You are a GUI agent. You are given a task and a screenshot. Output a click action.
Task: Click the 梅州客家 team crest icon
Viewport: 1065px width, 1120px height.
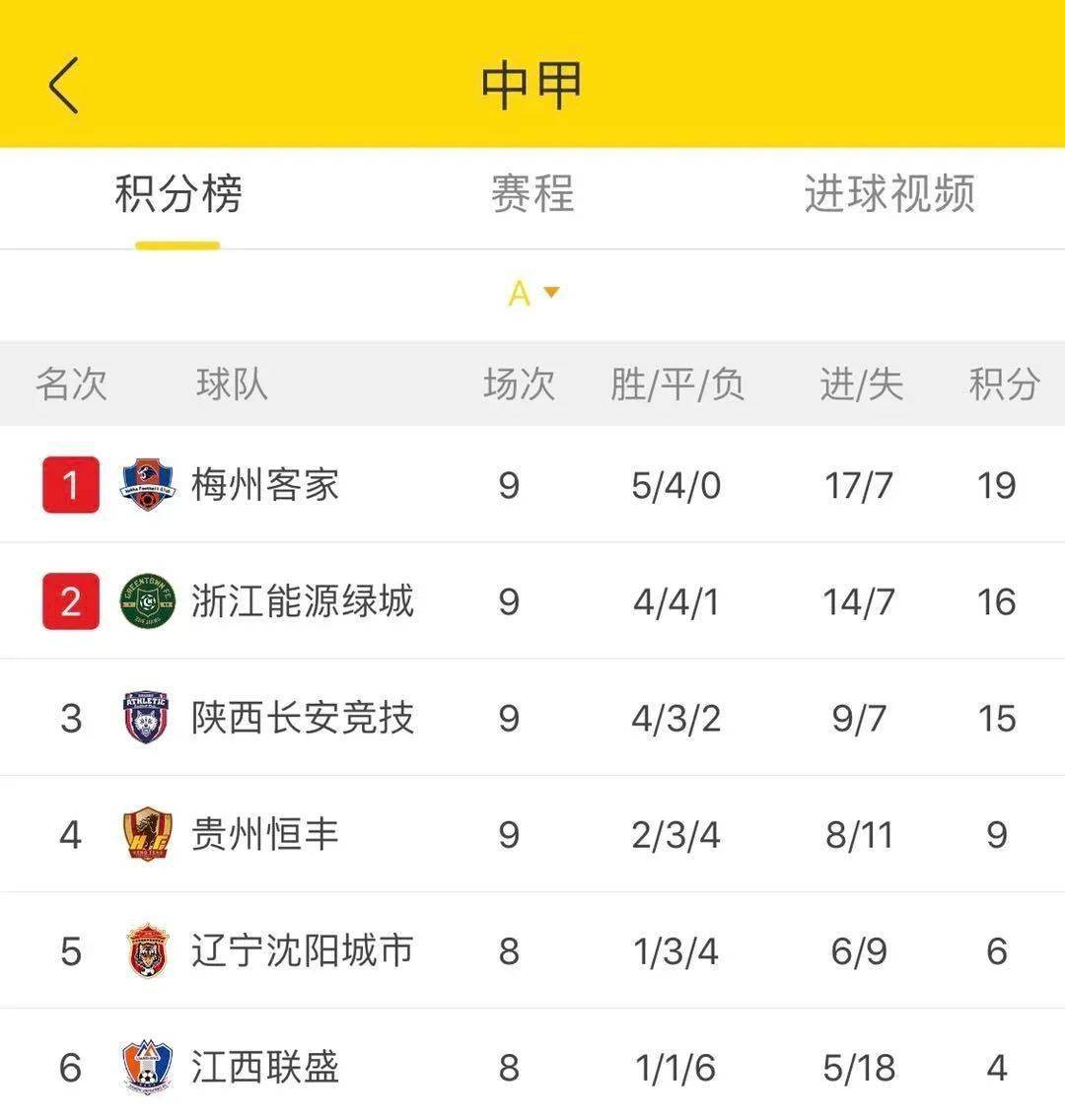point(145,485)
